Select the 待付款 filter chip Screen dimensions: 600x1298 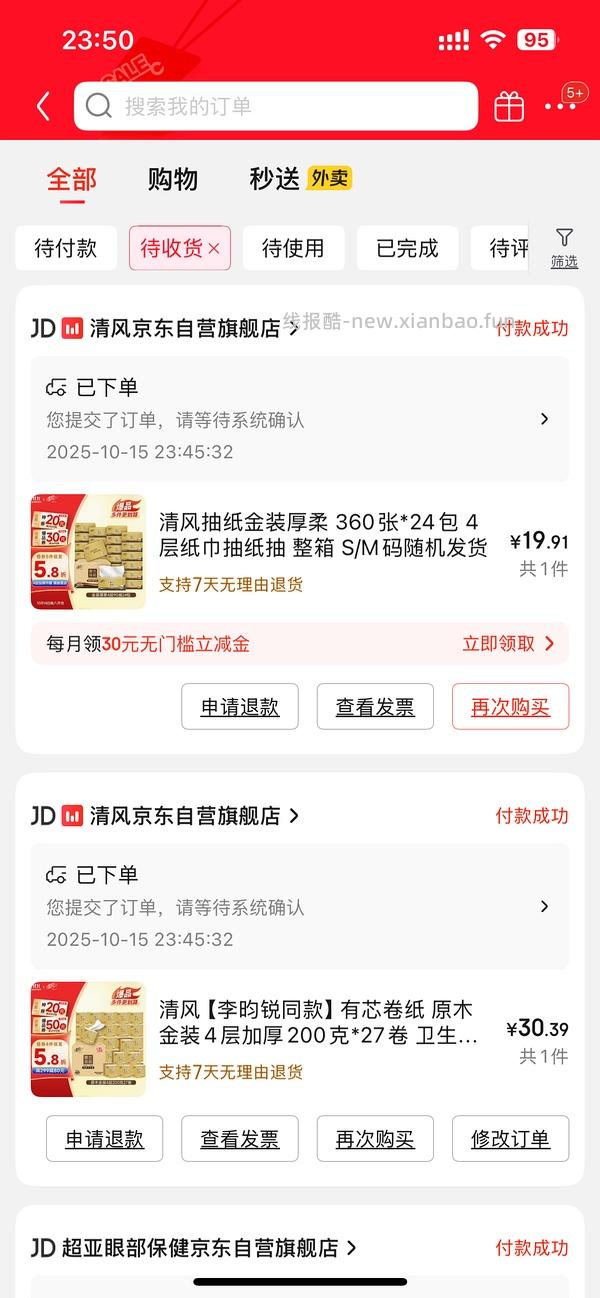coord(65,248)
